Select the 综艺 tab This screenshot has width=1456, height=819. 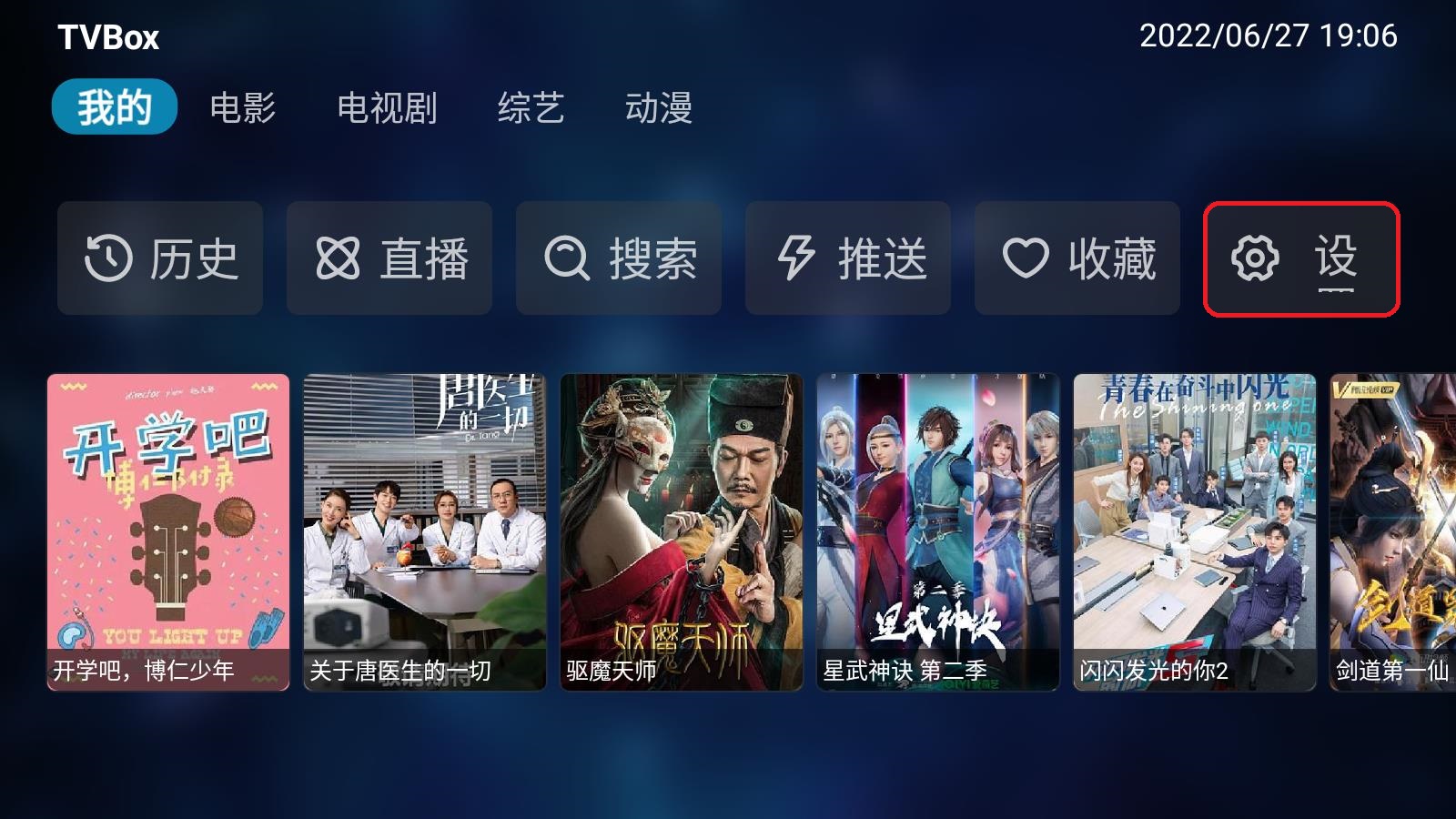531,107
